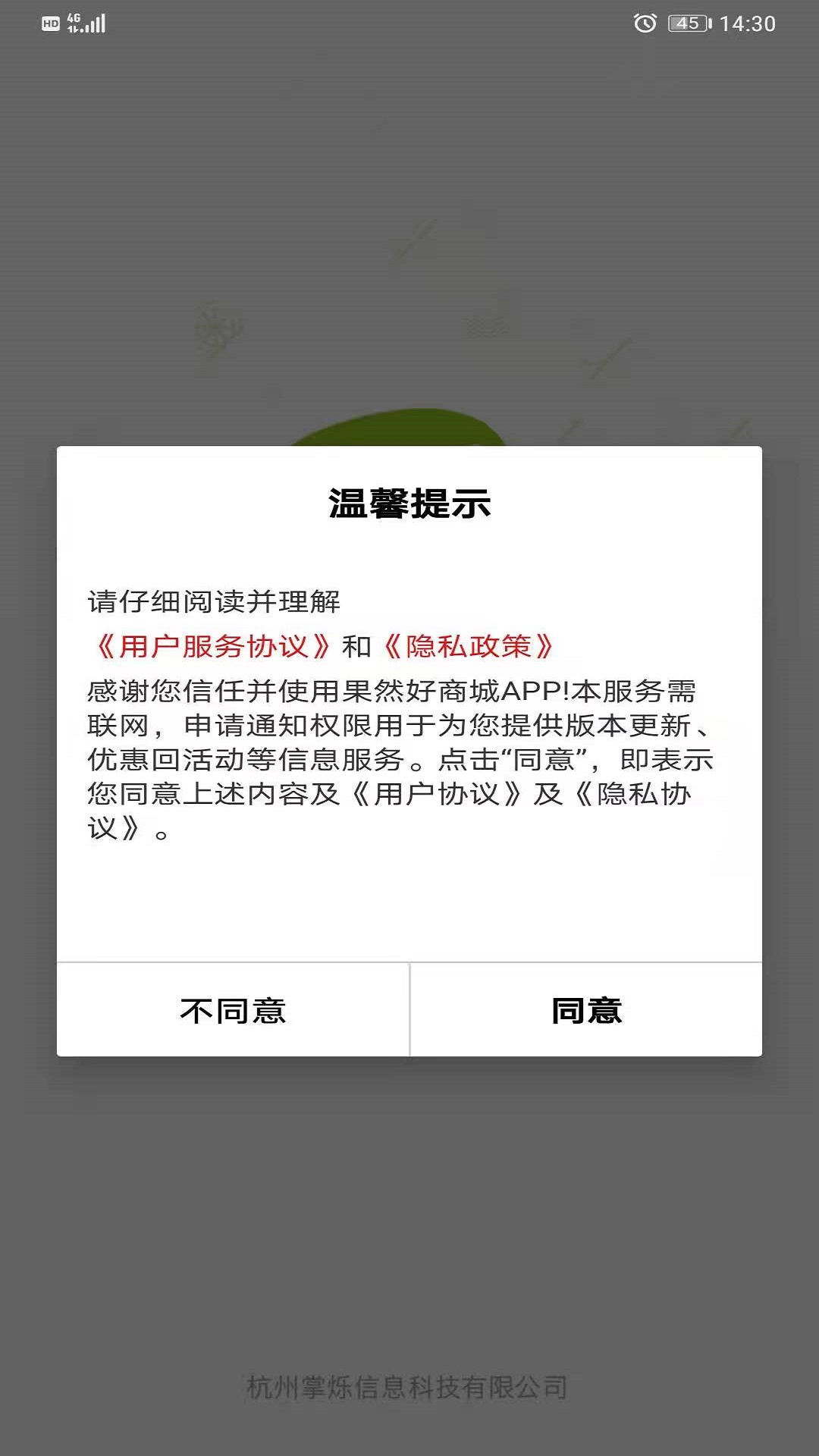Screen dimensions: 819x1456
Task: Tap 同意 to accept the agreement
Action: pos(586,1010)
